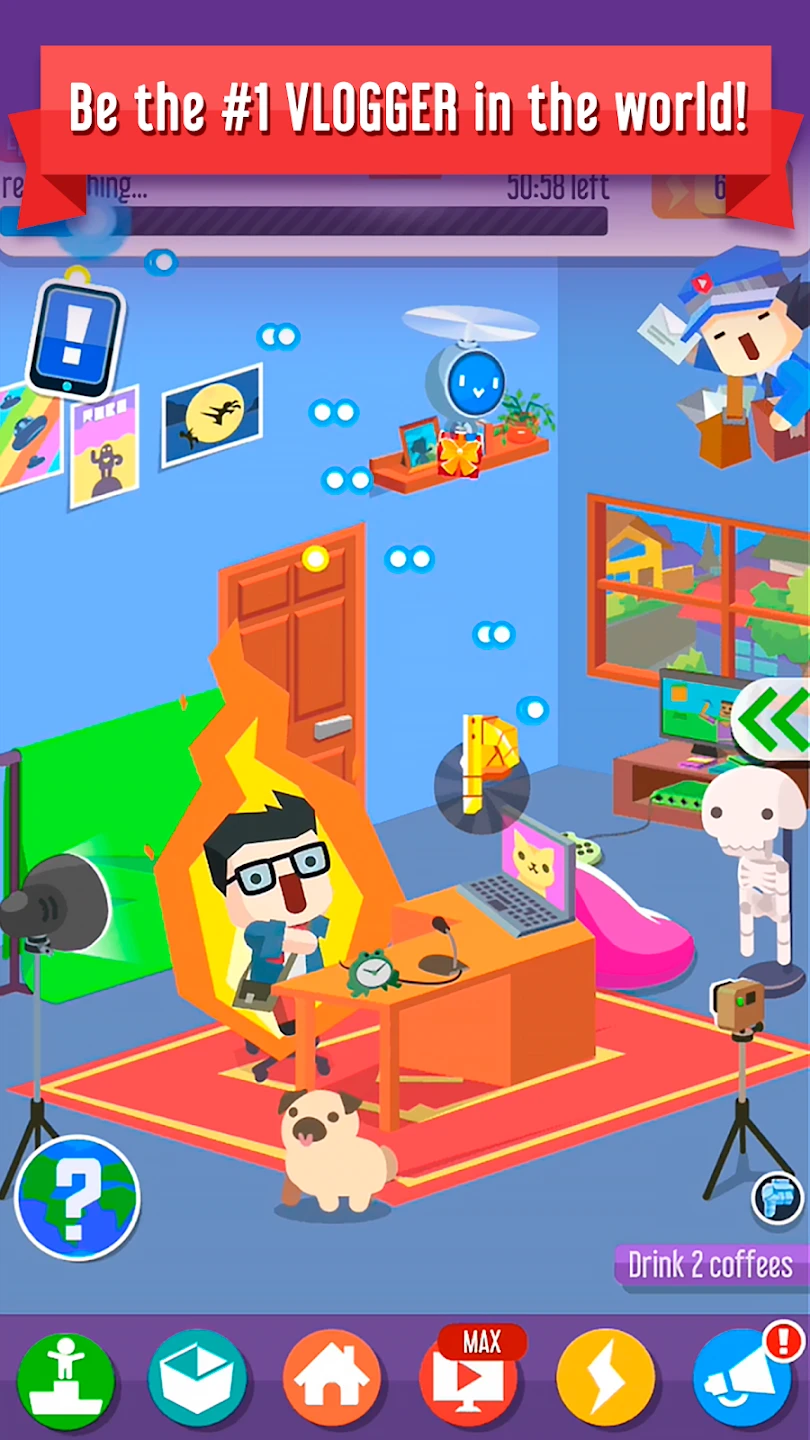Go to the home tab

332,1381
